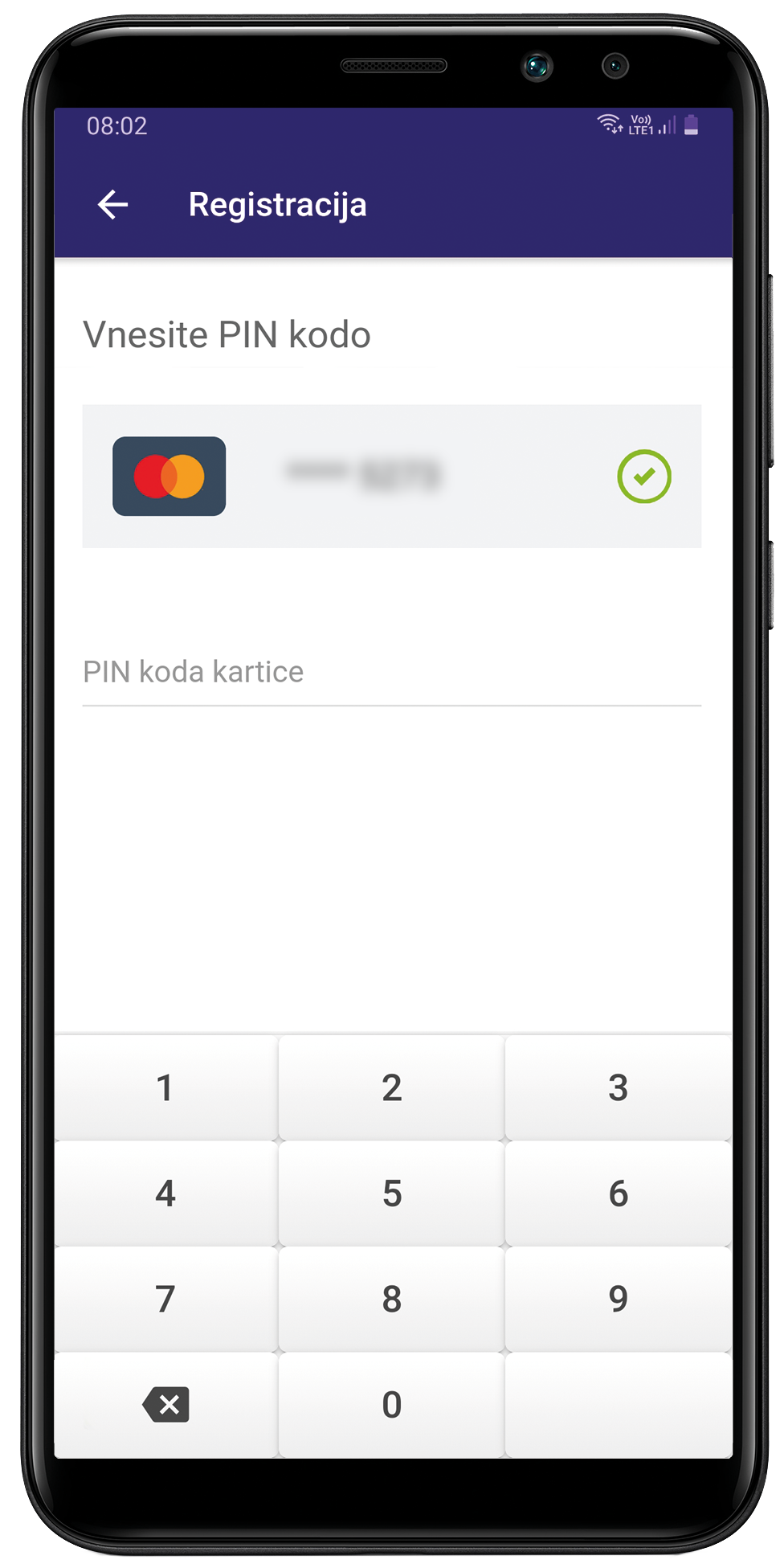Tap digit 2 on the keypad
The height and width of the screenshot is (1568, 784).
[392, 1088]
